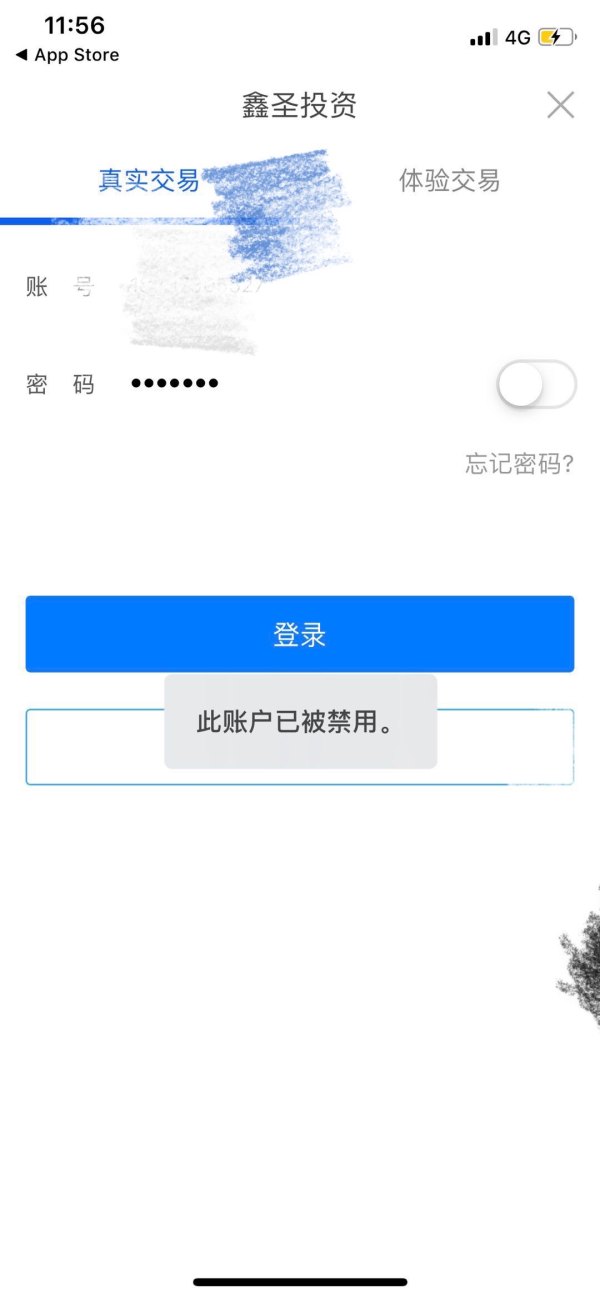Tap the blue 登录 button
600x1299 pixels.
300,634
